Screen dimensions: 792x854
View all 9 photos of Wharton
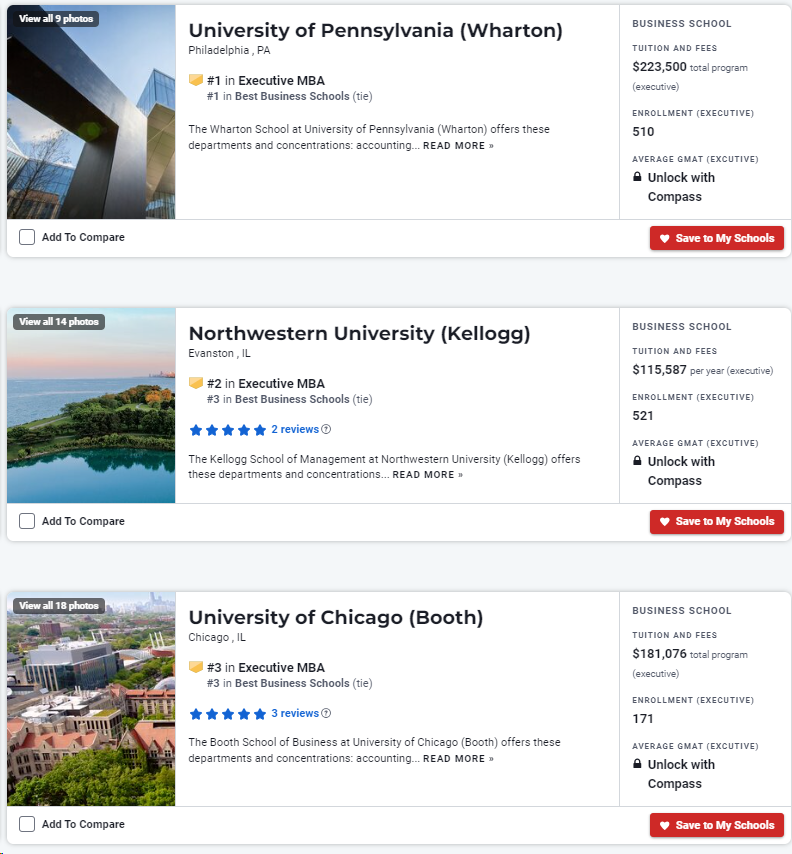[x=56, y=19]
